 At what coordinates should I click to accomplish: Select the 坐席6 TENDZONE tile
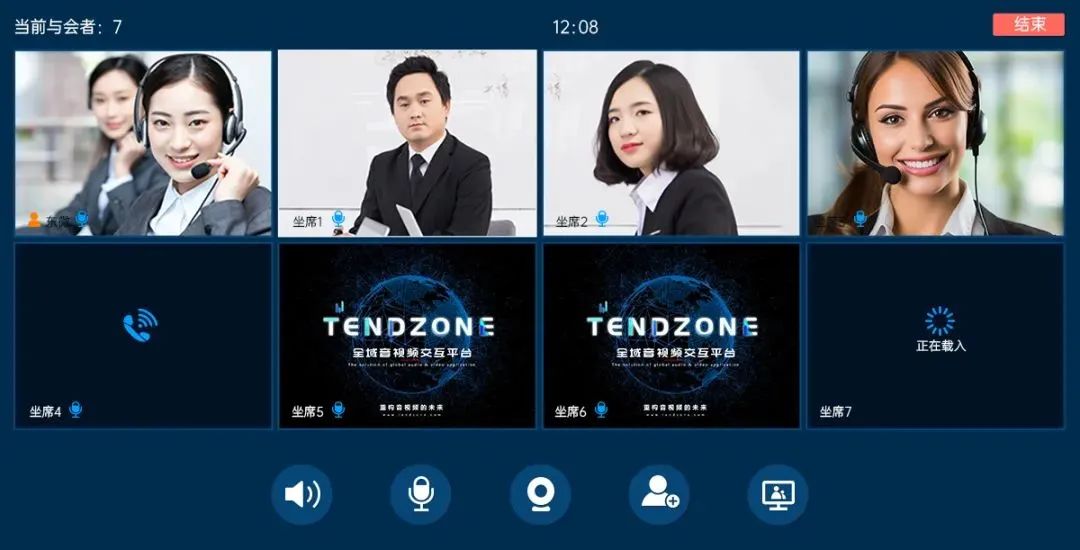point(671,335)
